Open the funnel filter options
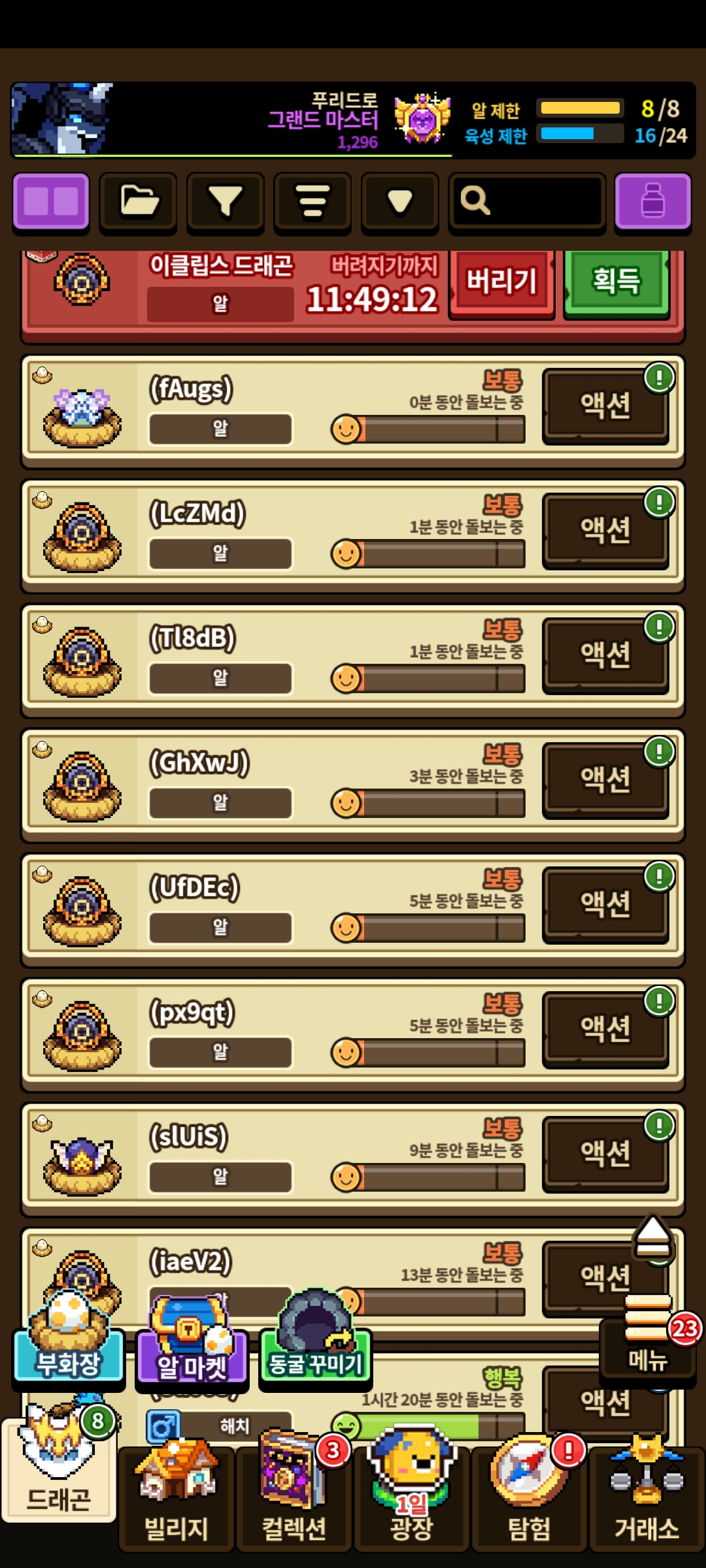The width and height of the screenshot is (706, 1568). pos(226,201)
